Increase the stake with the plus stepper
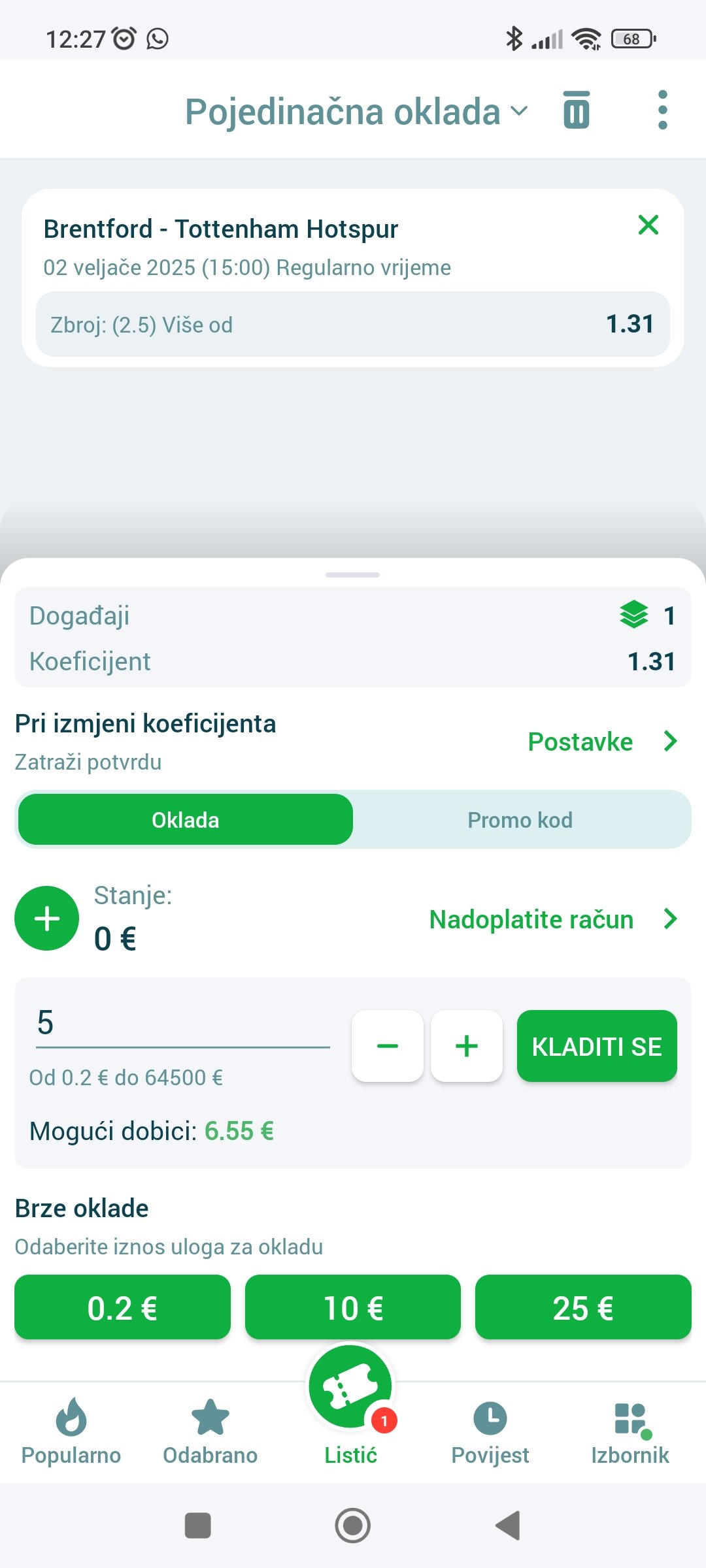706x1568 pixels. 467,1046
